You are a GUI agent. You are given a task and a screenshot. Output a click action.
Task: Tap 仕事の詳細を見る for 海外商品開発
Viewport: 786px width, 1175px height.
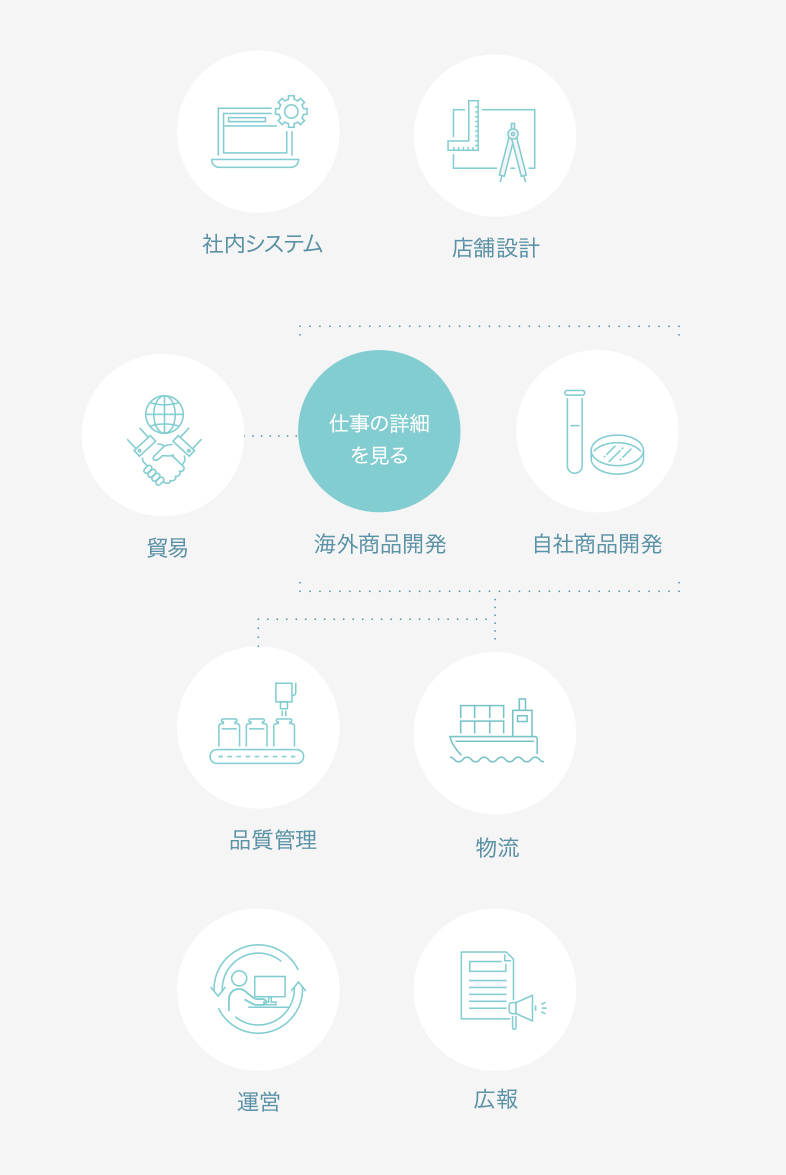[379, 432]
